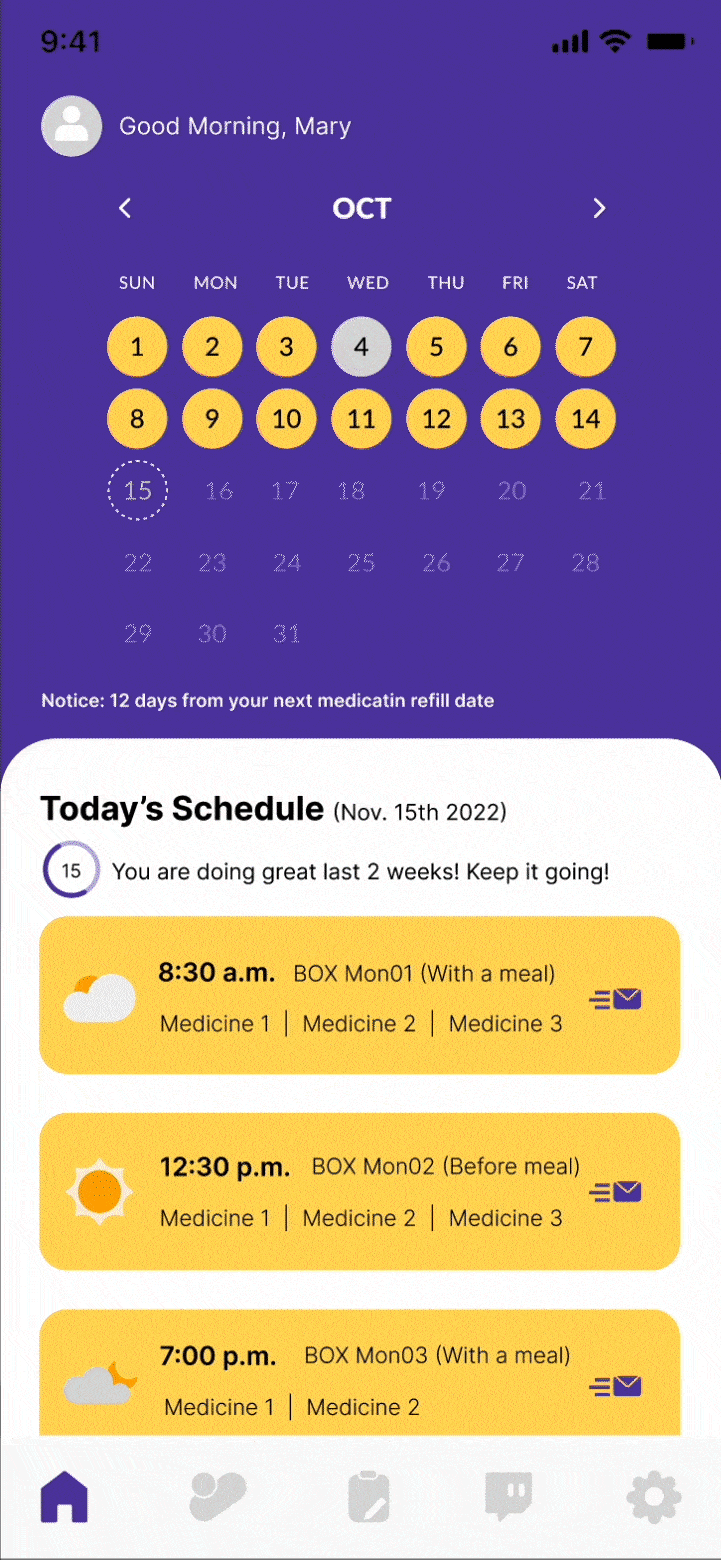This screenshot has width=721, height=1560.
Task: Open Mary's profile avatar
Action: [x=71, y=126]
